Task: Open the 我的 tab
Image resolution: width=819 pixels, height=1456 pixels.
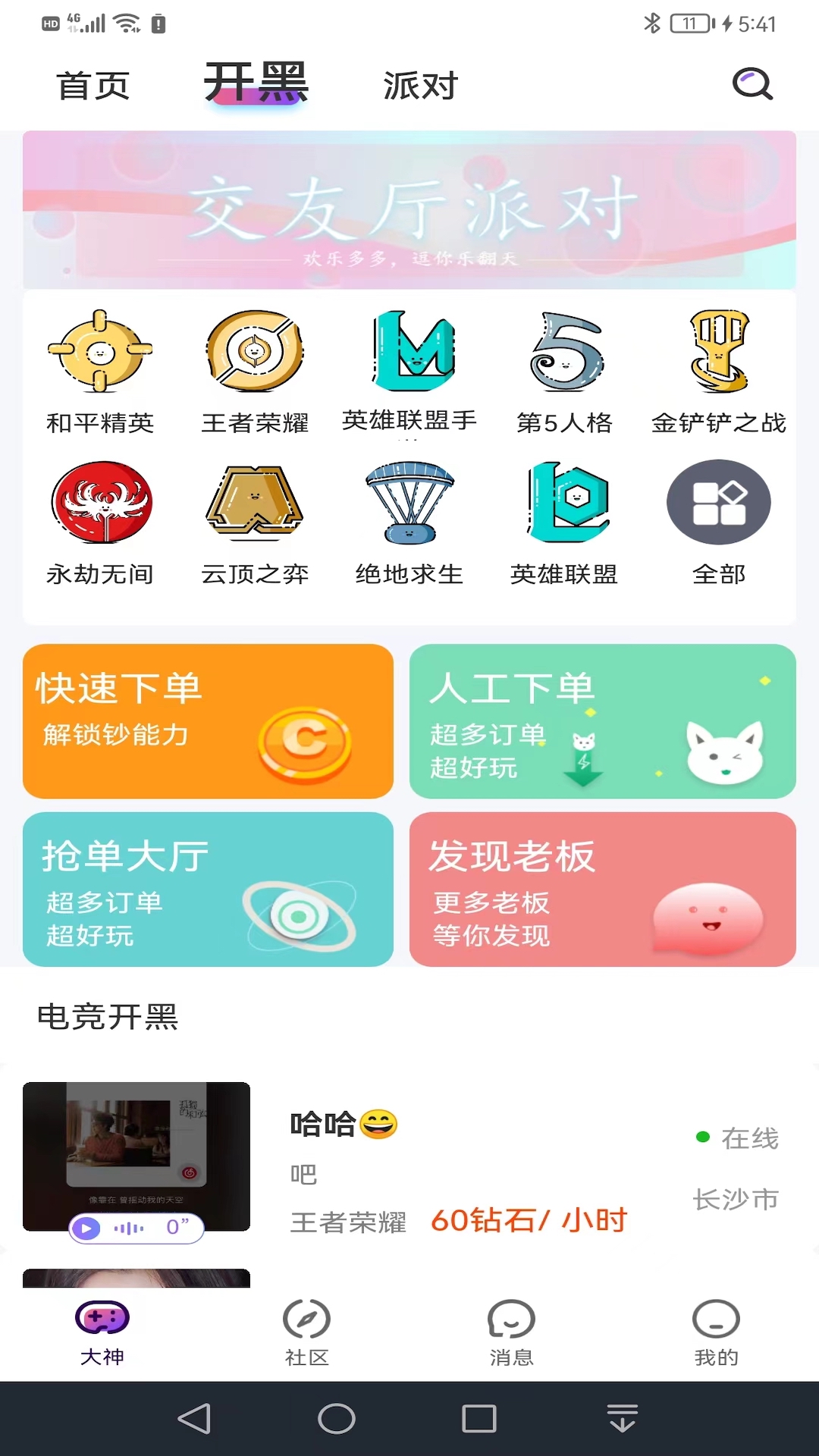Action: (x=716, y=1332)
